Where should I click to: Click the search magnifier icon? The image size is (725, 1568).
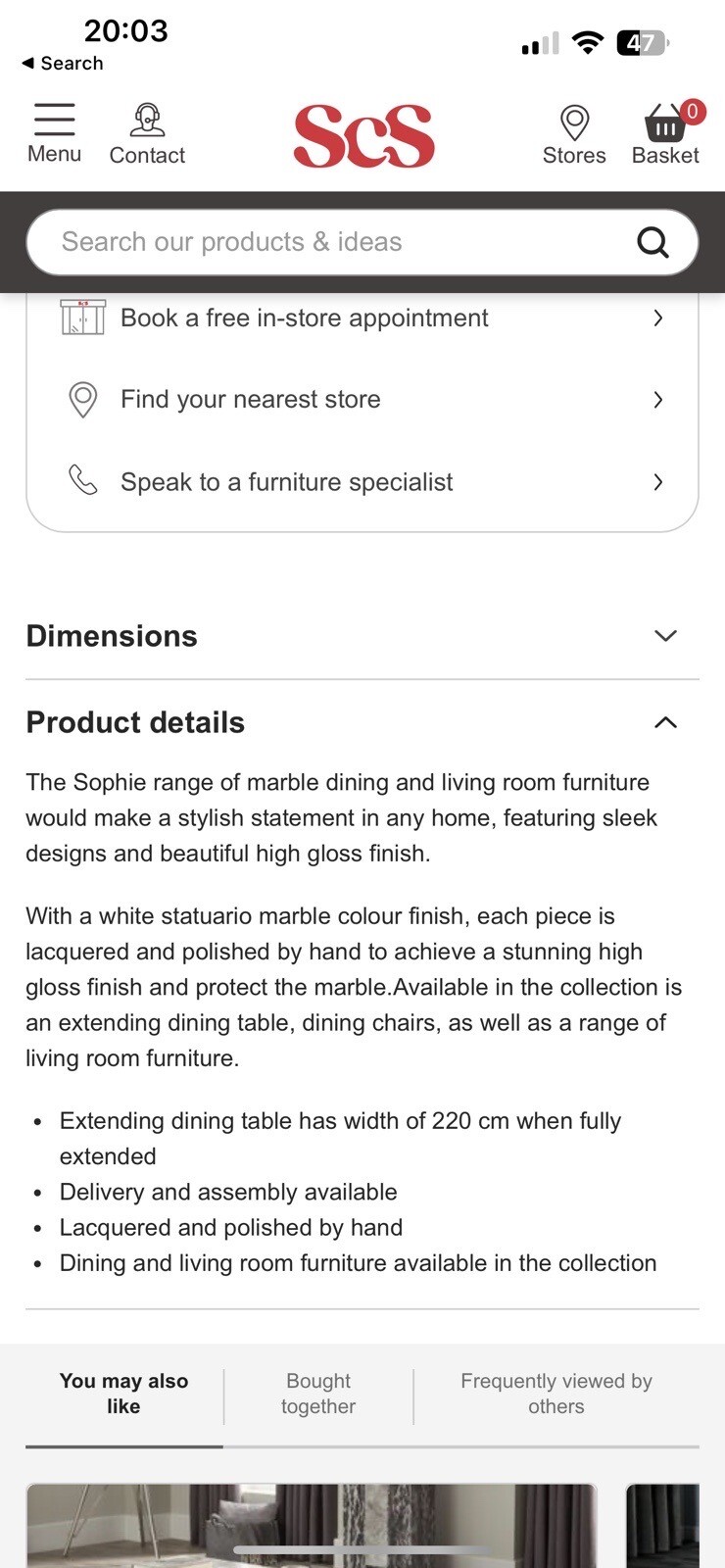pos(652,241)
